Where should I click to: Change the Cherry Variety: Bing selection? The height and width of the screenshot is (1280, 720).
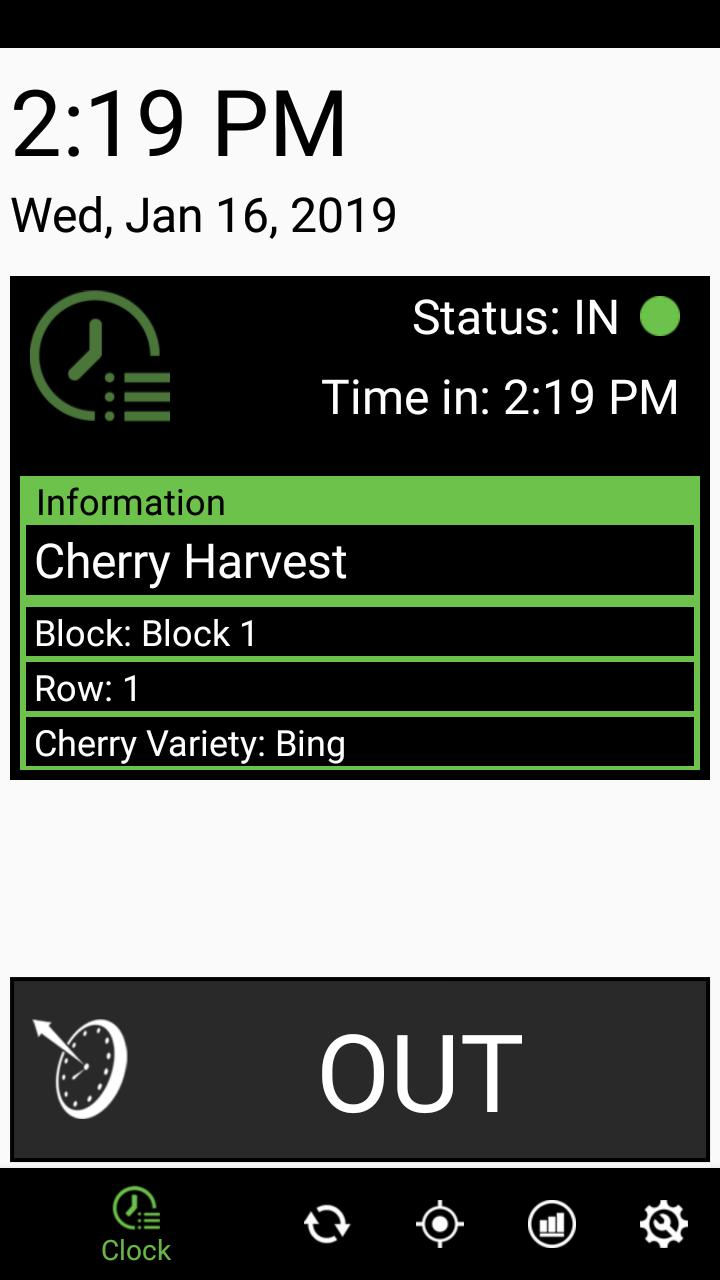tap(360, 744)
